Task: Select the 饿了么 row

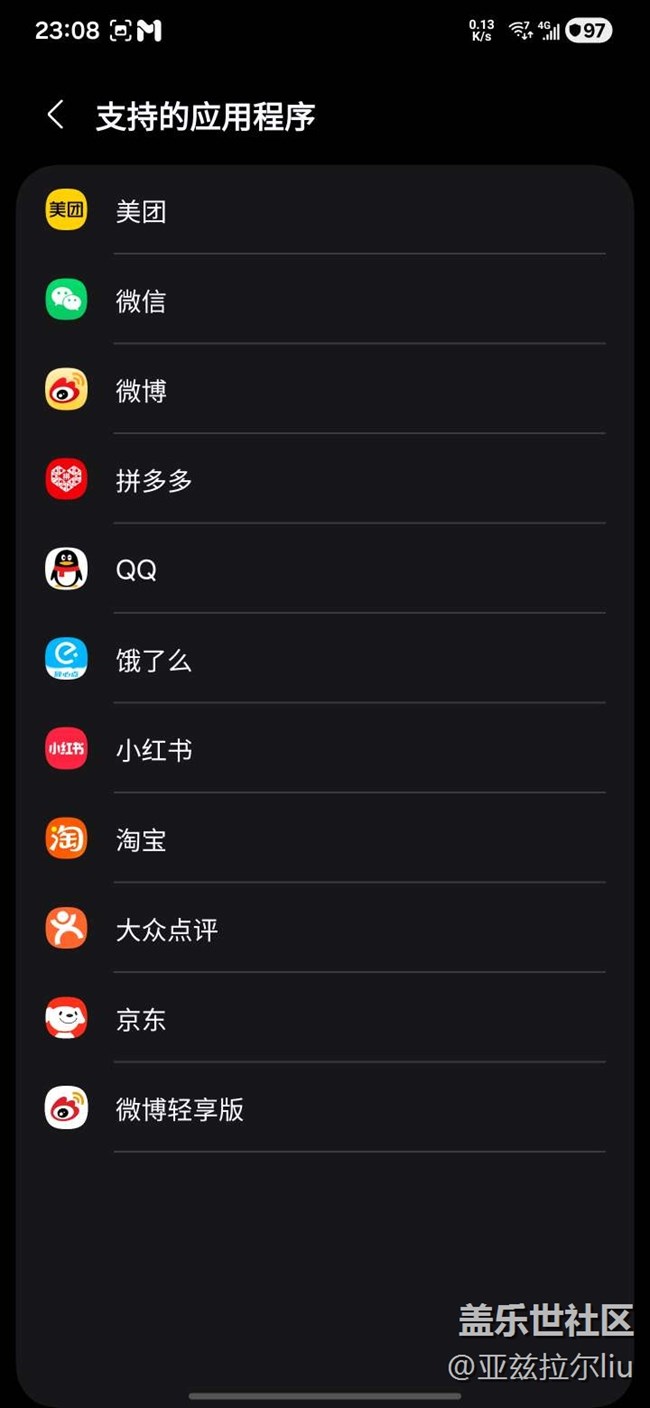Action: pyautogui.click(x=153, y=660)
